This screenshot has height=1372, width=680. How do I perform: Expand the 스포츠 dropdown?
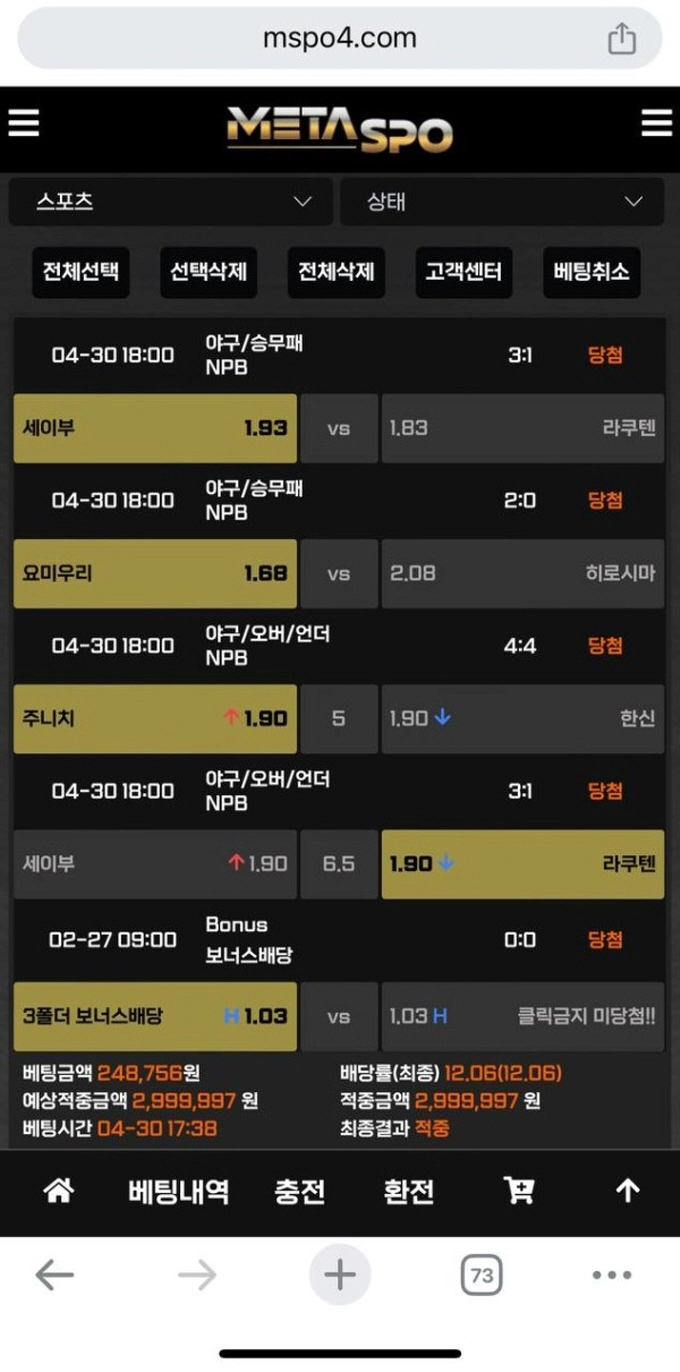click(x=171, y=202)
